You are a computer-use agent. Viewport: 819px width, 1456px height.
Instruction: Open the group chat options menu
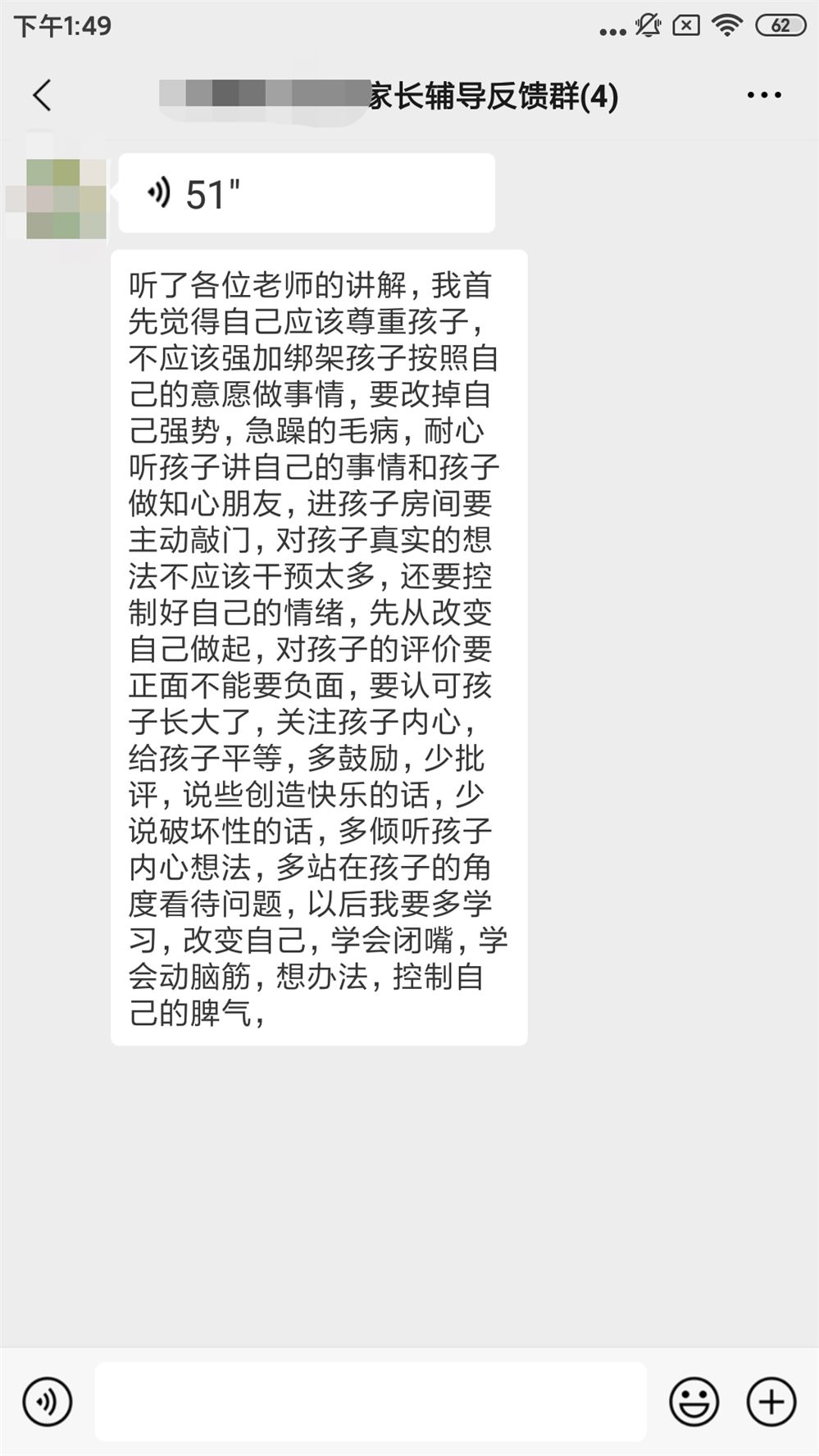pyautogui.click(x=763, y=96)
